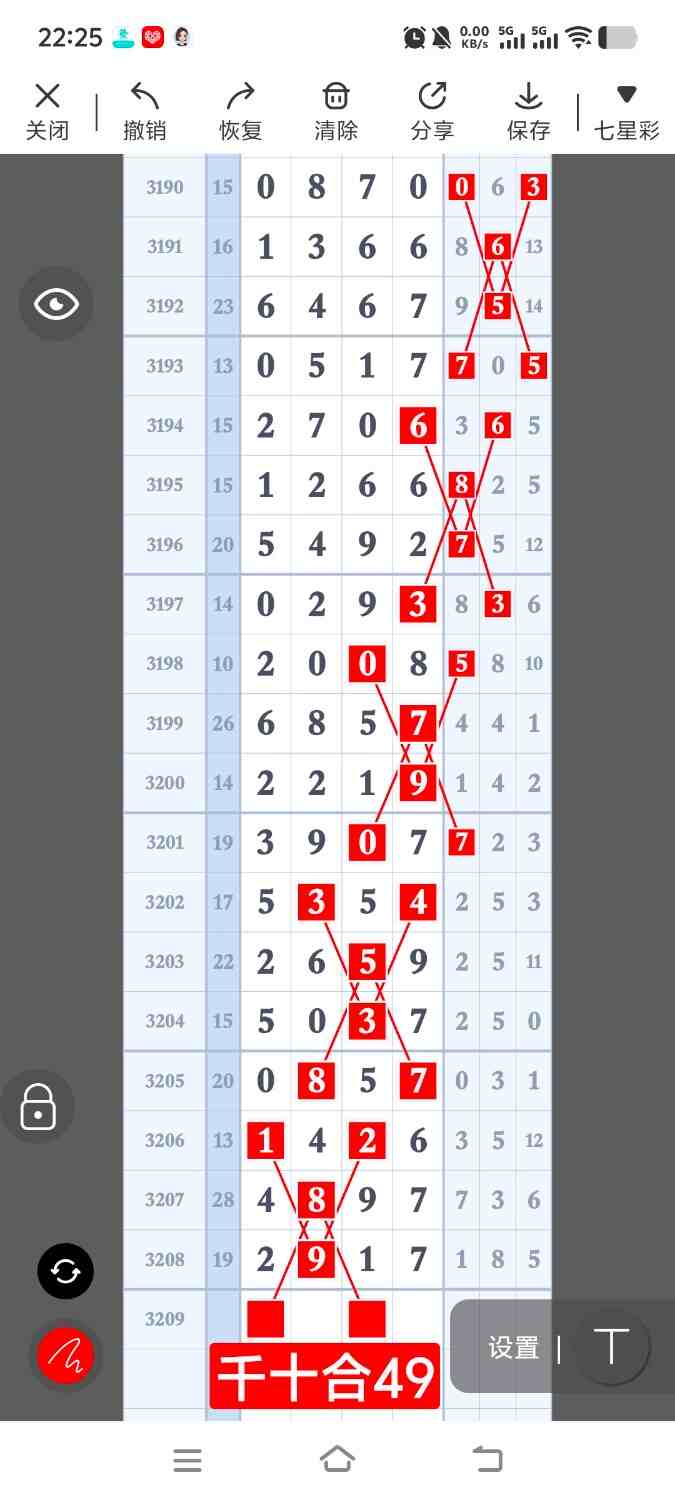The height and width of the screenshot is (1500, 675).
Task: Open 设置 settings panel
Action: tap(513, 1348)
